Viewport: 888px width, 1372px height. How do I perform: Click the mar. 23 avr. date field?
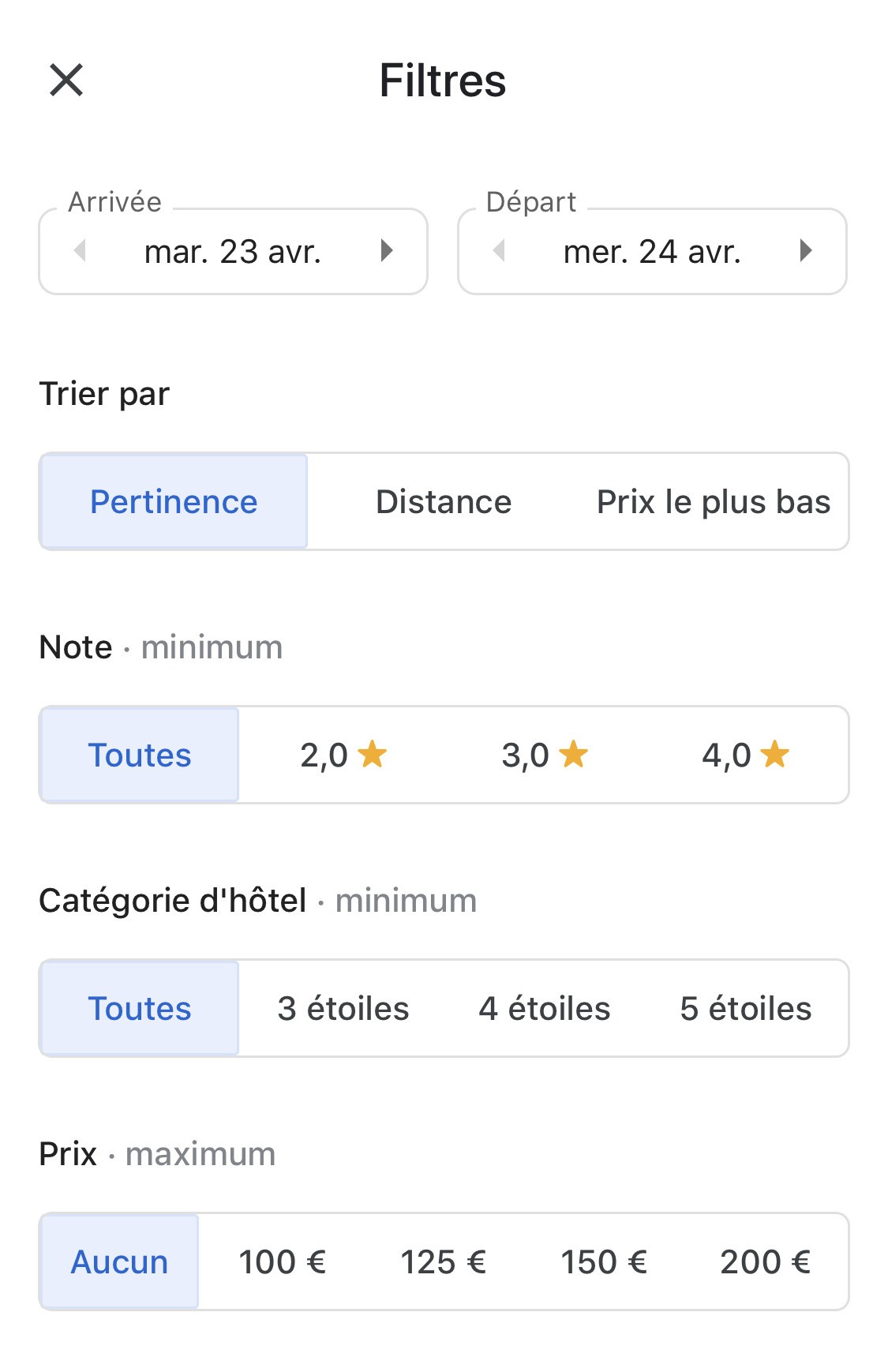(x=233, y=251)
